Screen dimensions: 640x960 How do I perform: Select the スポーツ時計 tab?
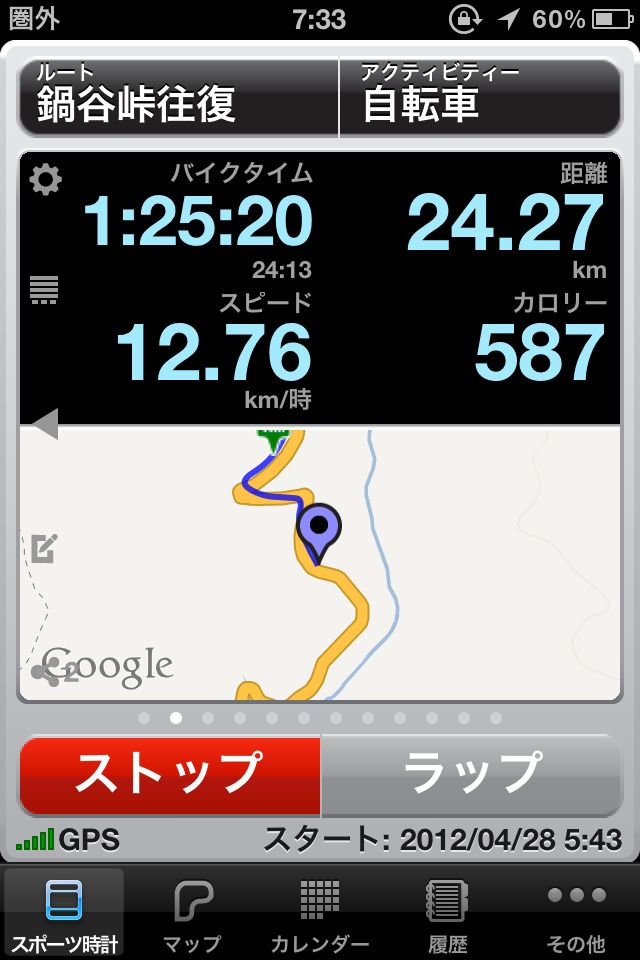coord(64,914)
